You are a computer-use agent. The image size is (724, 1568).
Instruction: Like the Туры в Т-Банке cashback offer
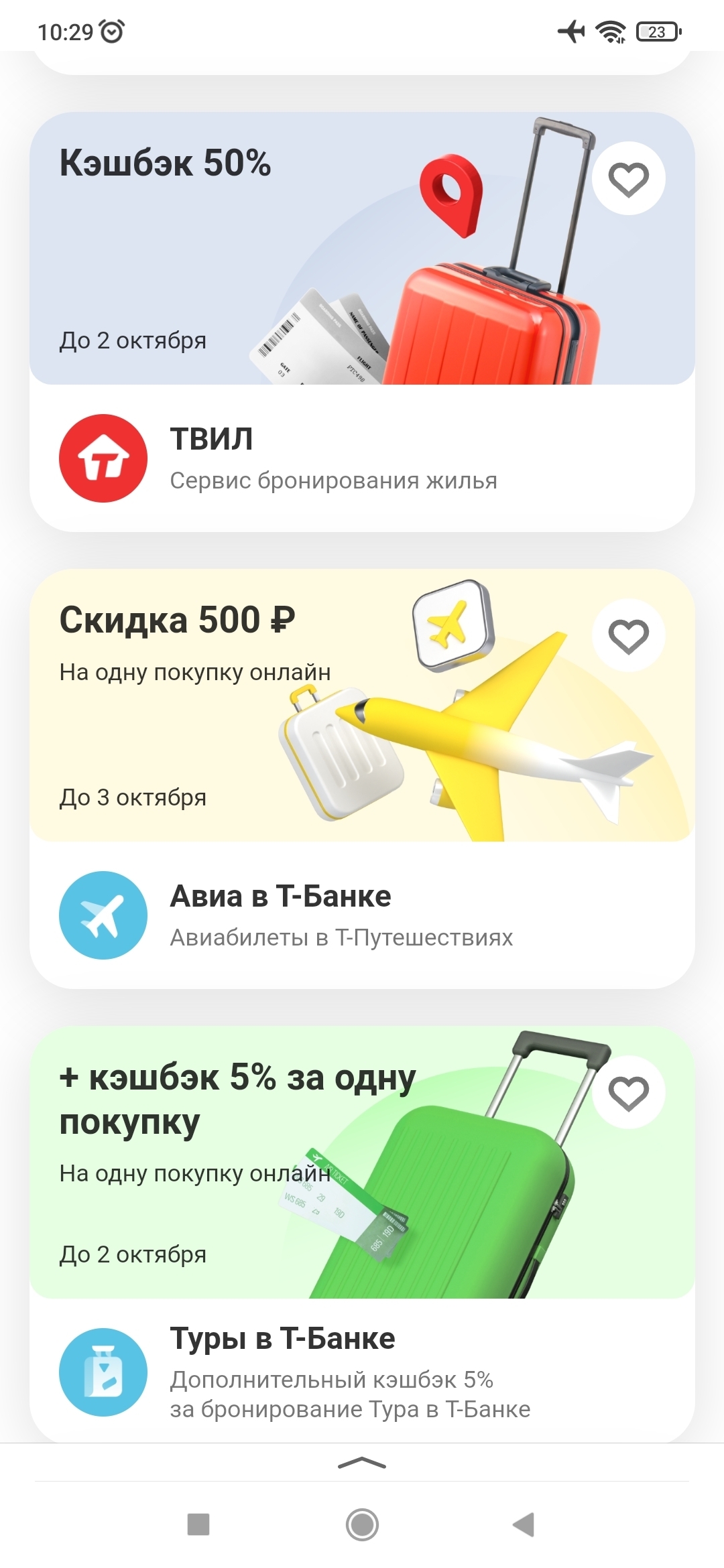point(628,1093)
